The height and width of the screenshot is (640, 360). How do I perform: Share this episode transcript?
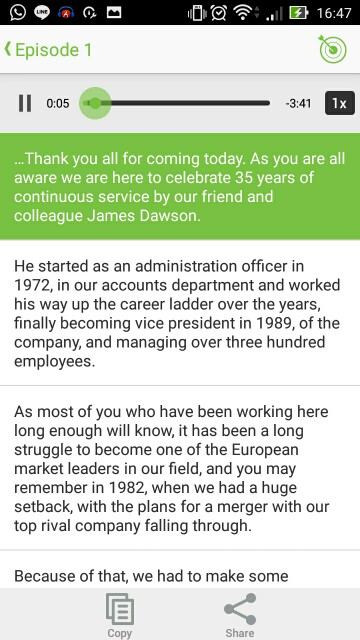pos(240,615)
